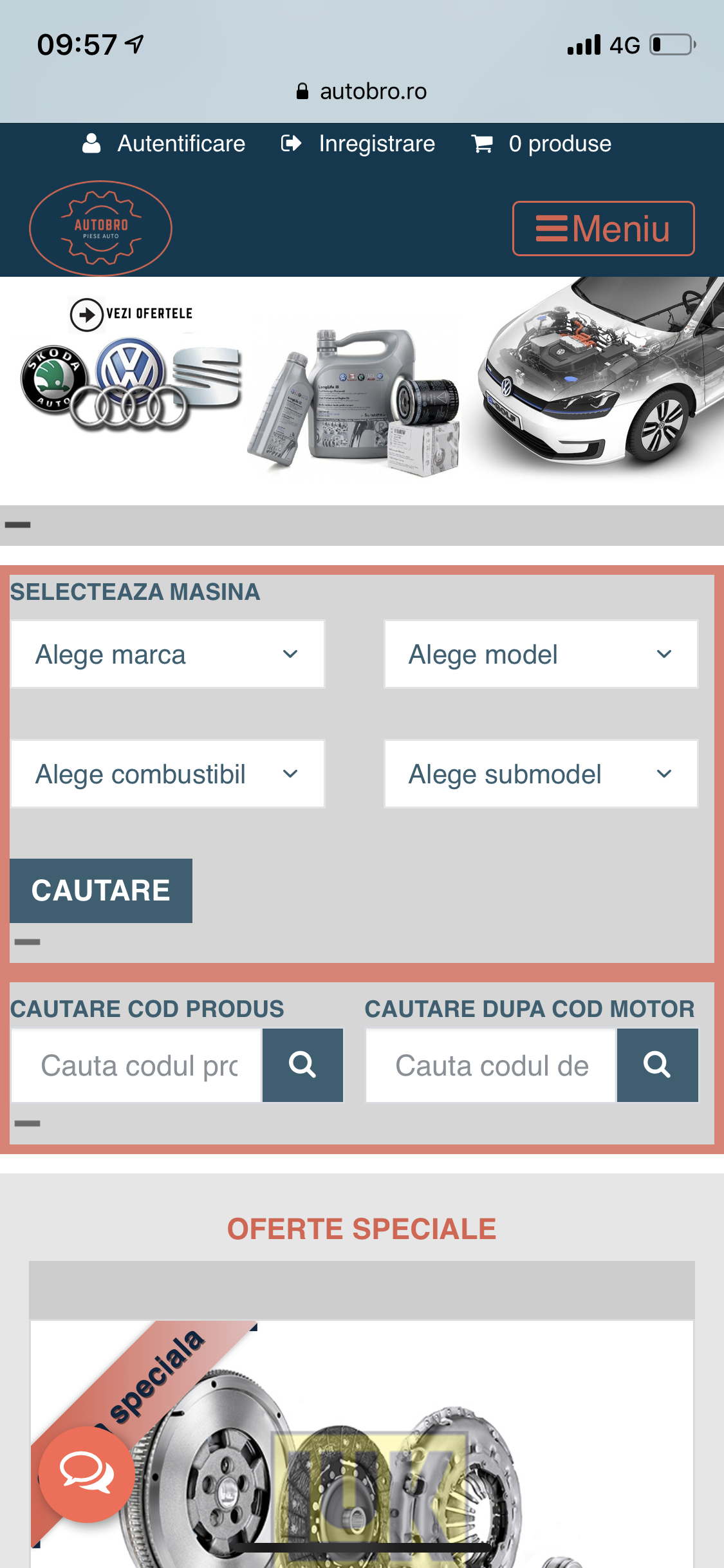Focus the product code search field
The image size is (724, 1568).
pyautogui.click(x=136, y=1065)
